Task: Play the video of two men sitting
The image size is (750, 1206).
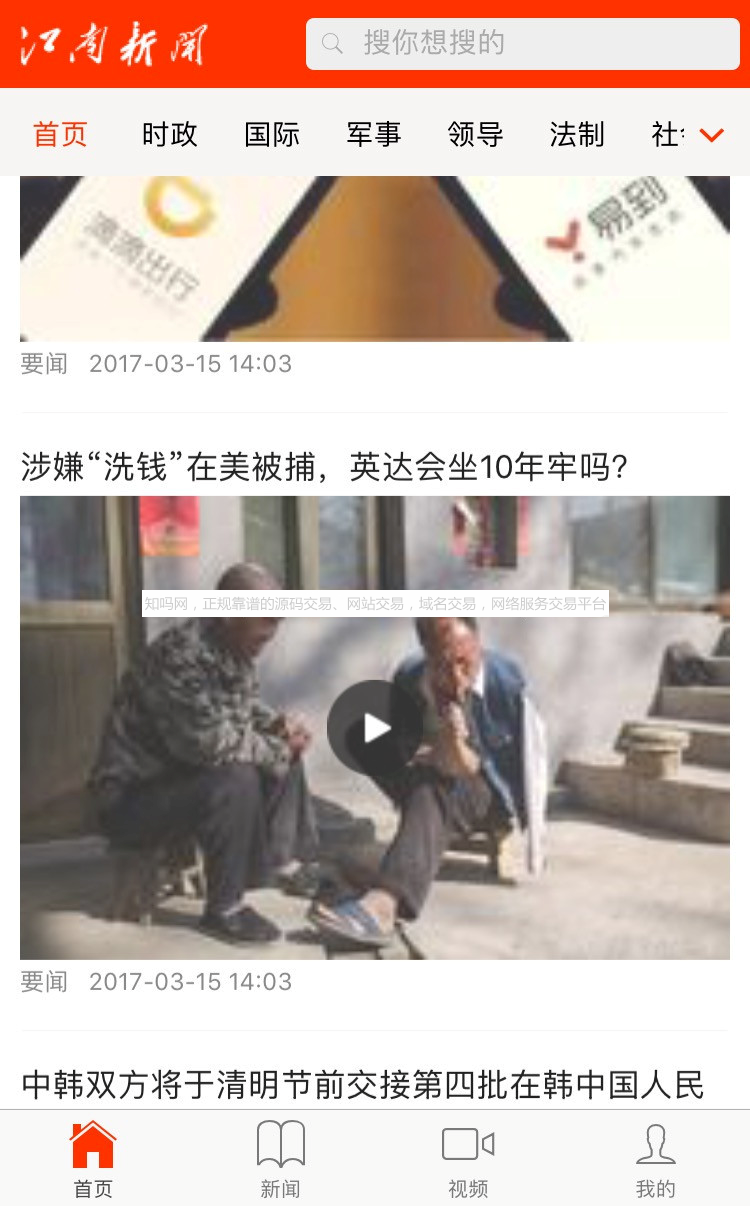Action: (375, 728)
